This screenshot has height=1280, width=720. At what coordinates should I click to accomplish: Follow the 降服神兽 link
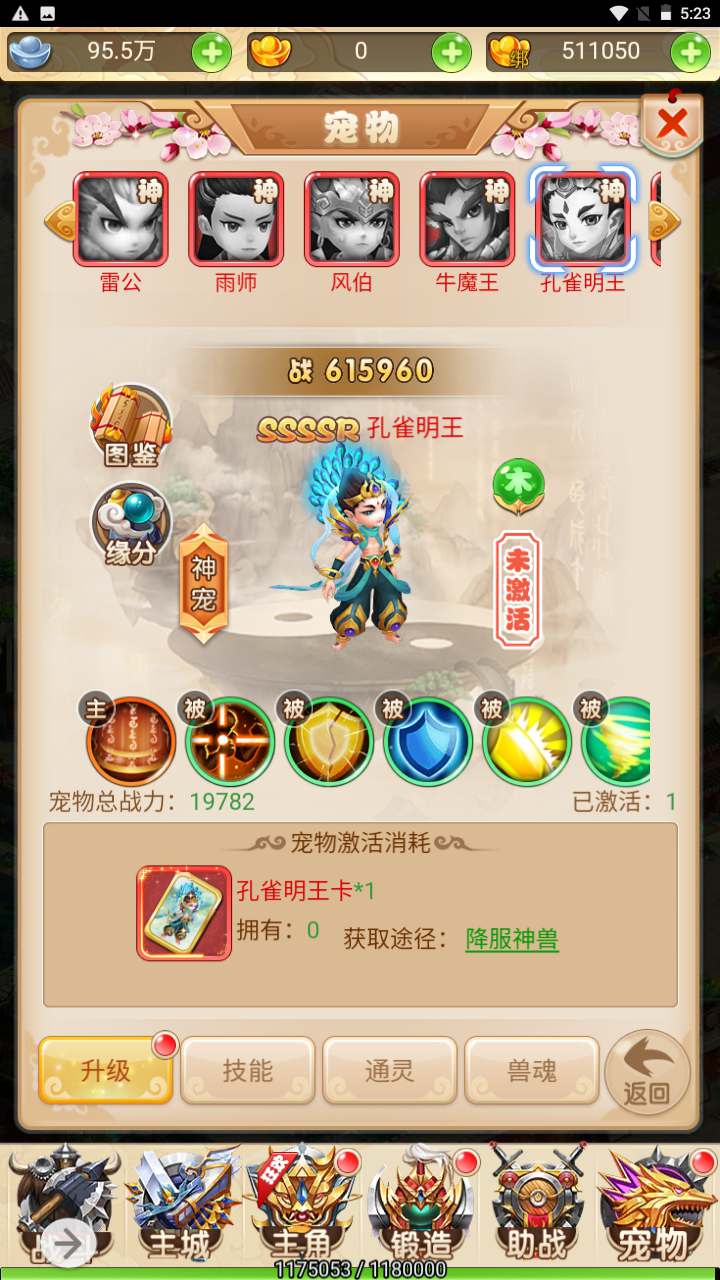click(x=512, y=938)
